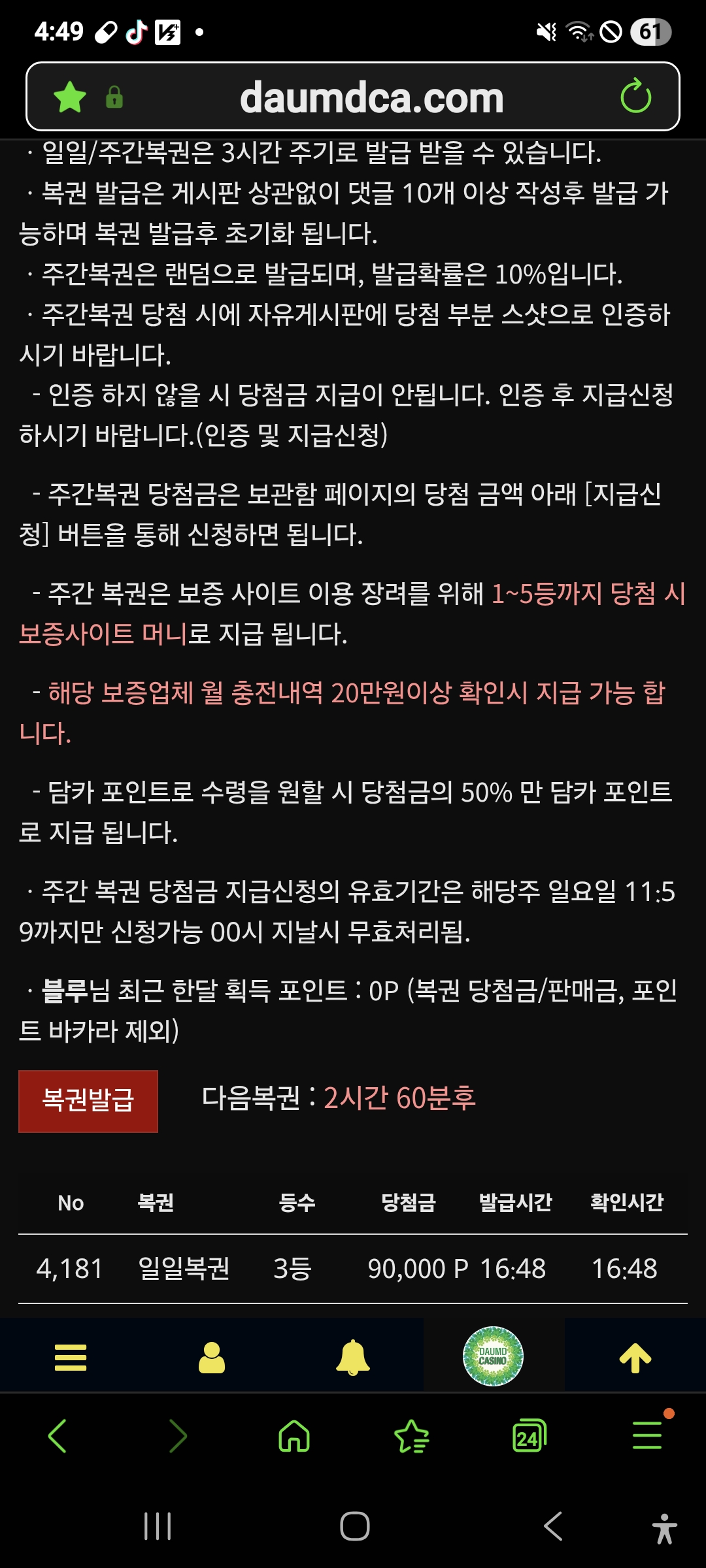Open recent apps from system navigation
The width and height of the screenshot is (706, 1568).
(158, 1527)
